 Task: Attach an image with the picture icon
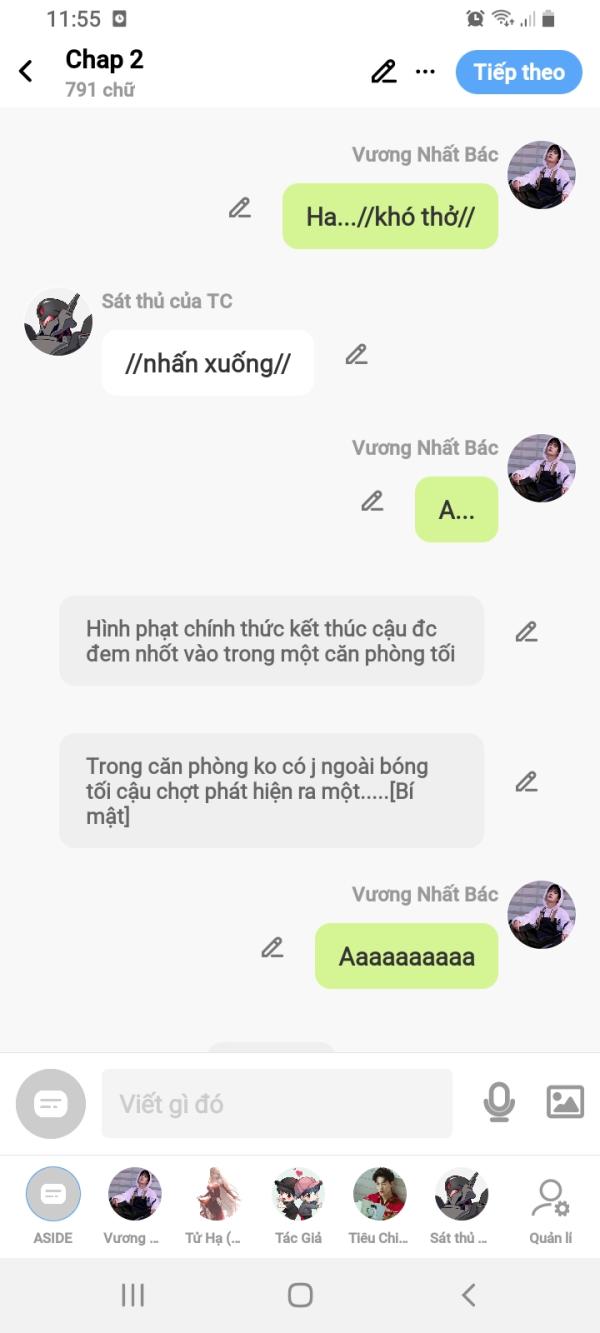click(x=565, y=1102)
